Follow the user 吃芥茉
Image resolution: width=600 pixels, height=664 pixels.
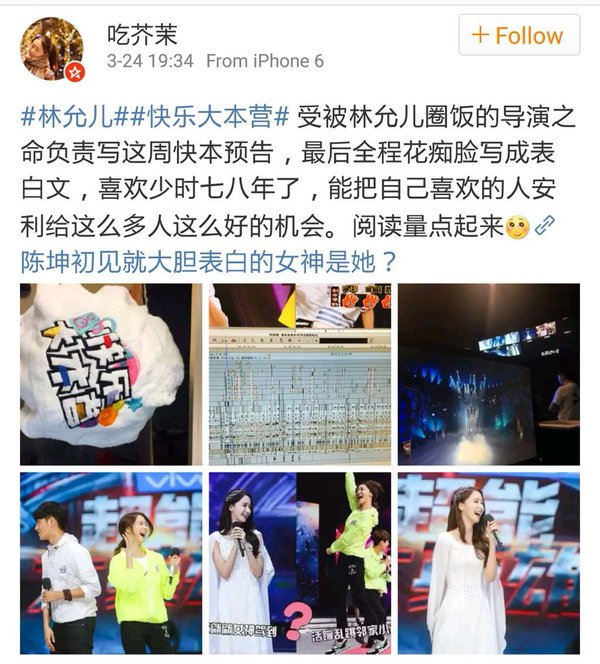pos(518,36)
